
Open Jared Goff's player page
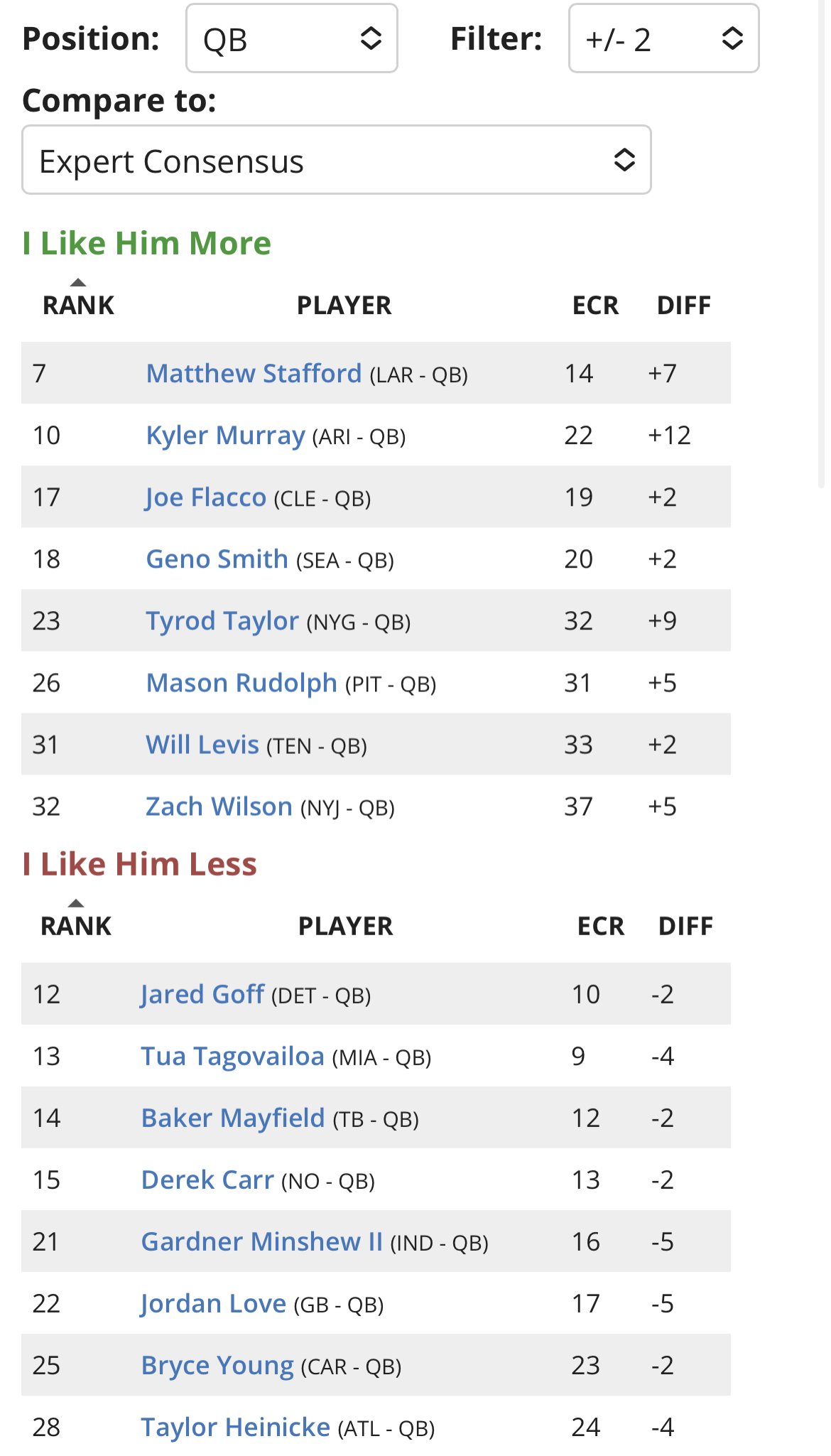(202, 993)
